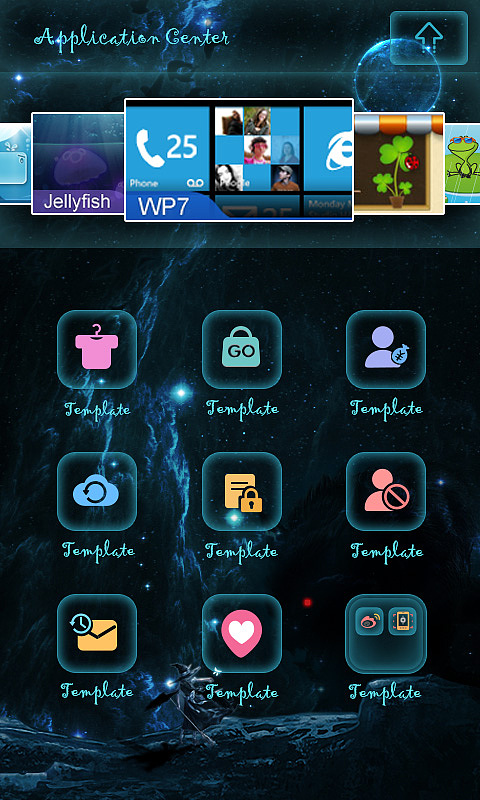
Task: Open the pink t-shirt Template icon
Action: pos(97,349)
